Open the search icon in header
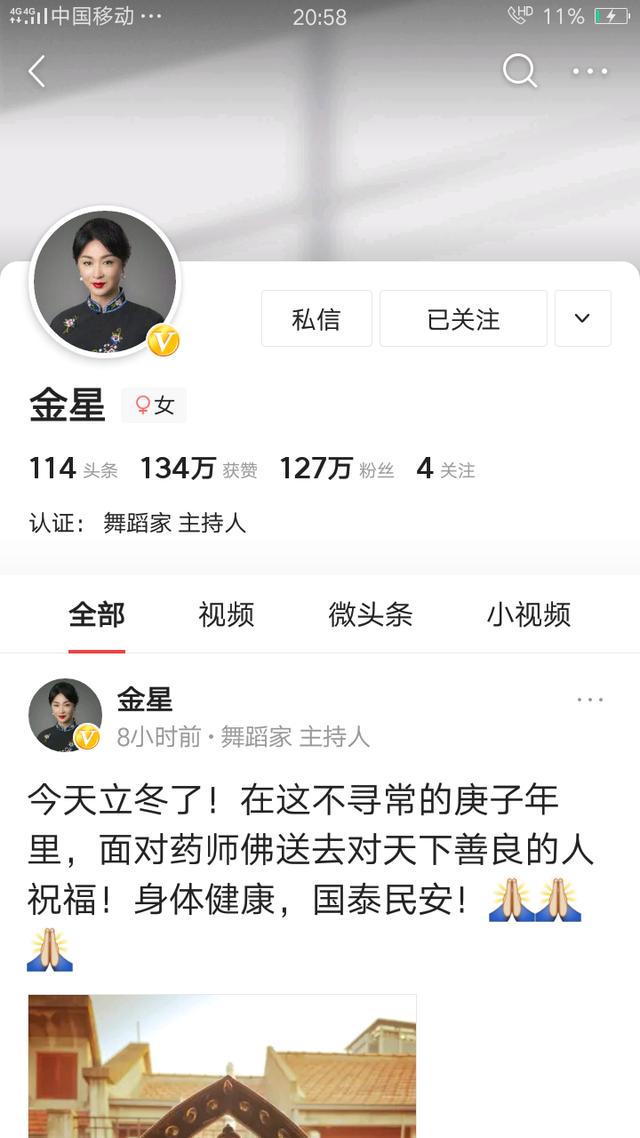 pyautogui.click(x=519, y=71)
